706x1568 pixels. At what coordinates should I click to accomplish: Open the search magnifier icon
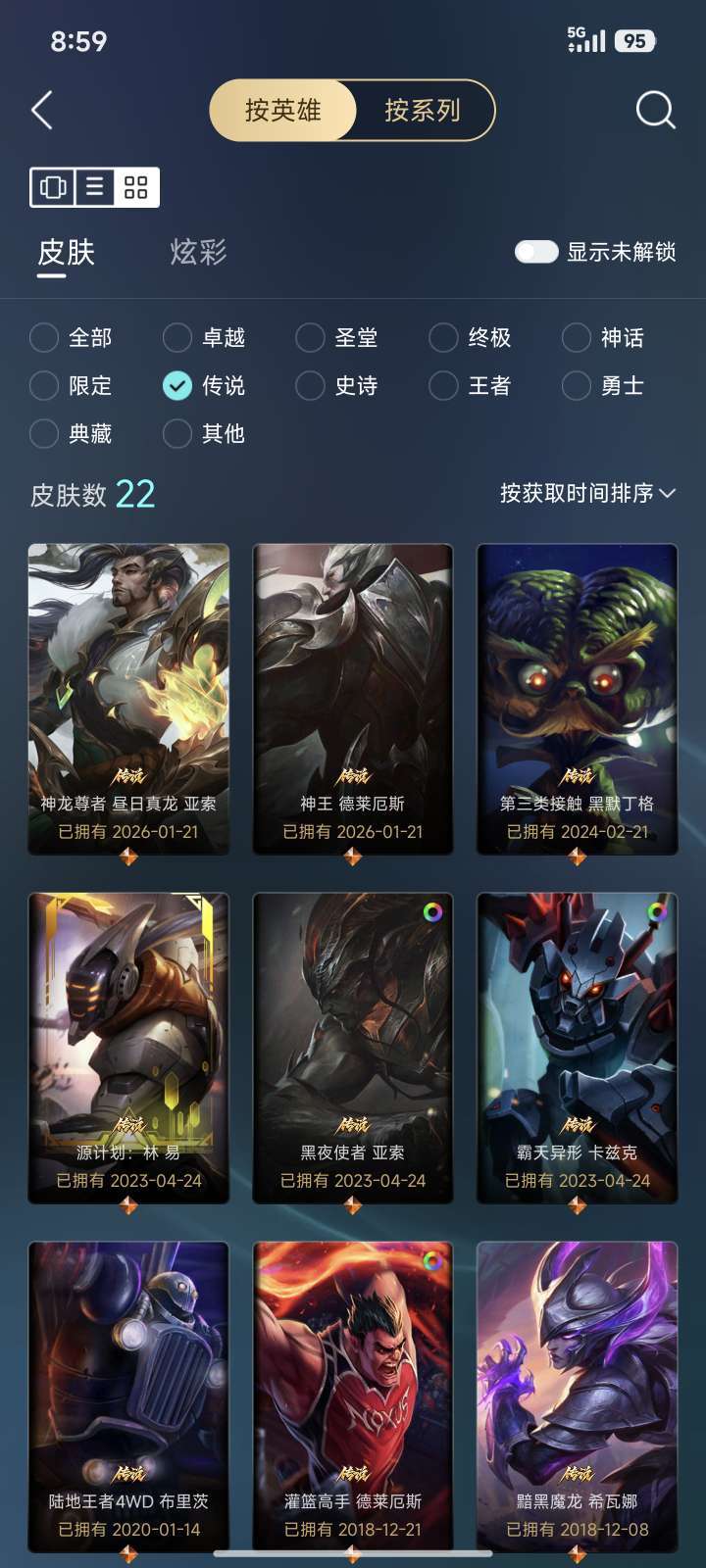(x=655, y=111)
